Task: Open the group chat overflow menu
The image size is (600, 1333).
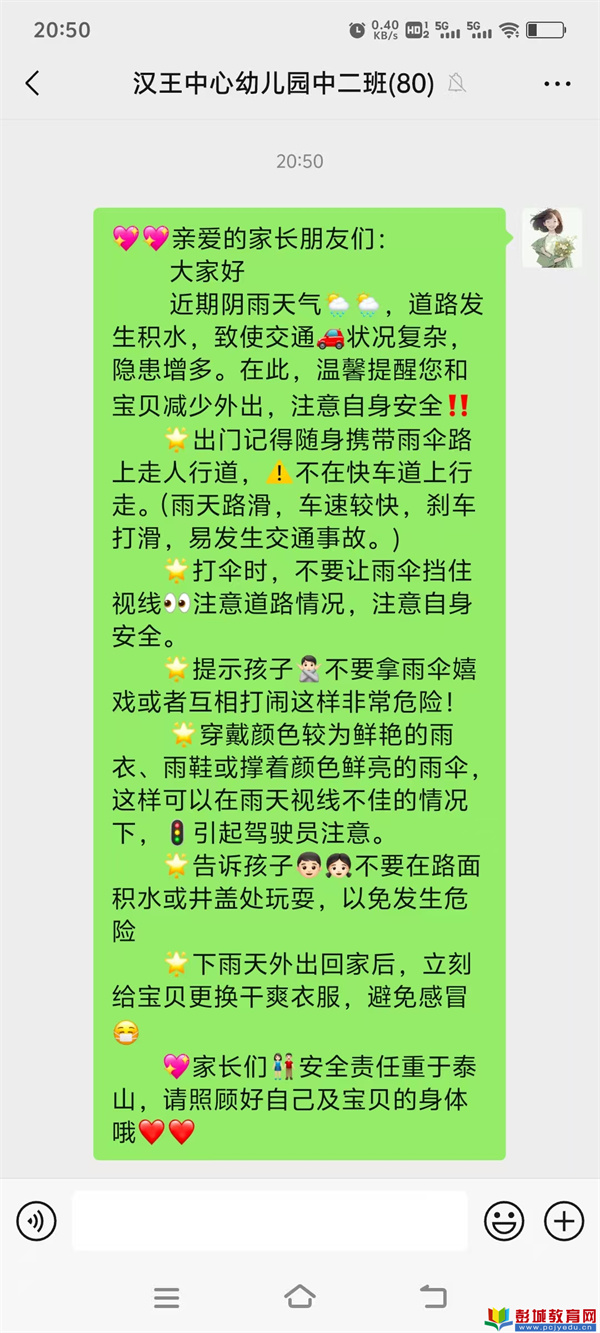Action: (557, 84)
